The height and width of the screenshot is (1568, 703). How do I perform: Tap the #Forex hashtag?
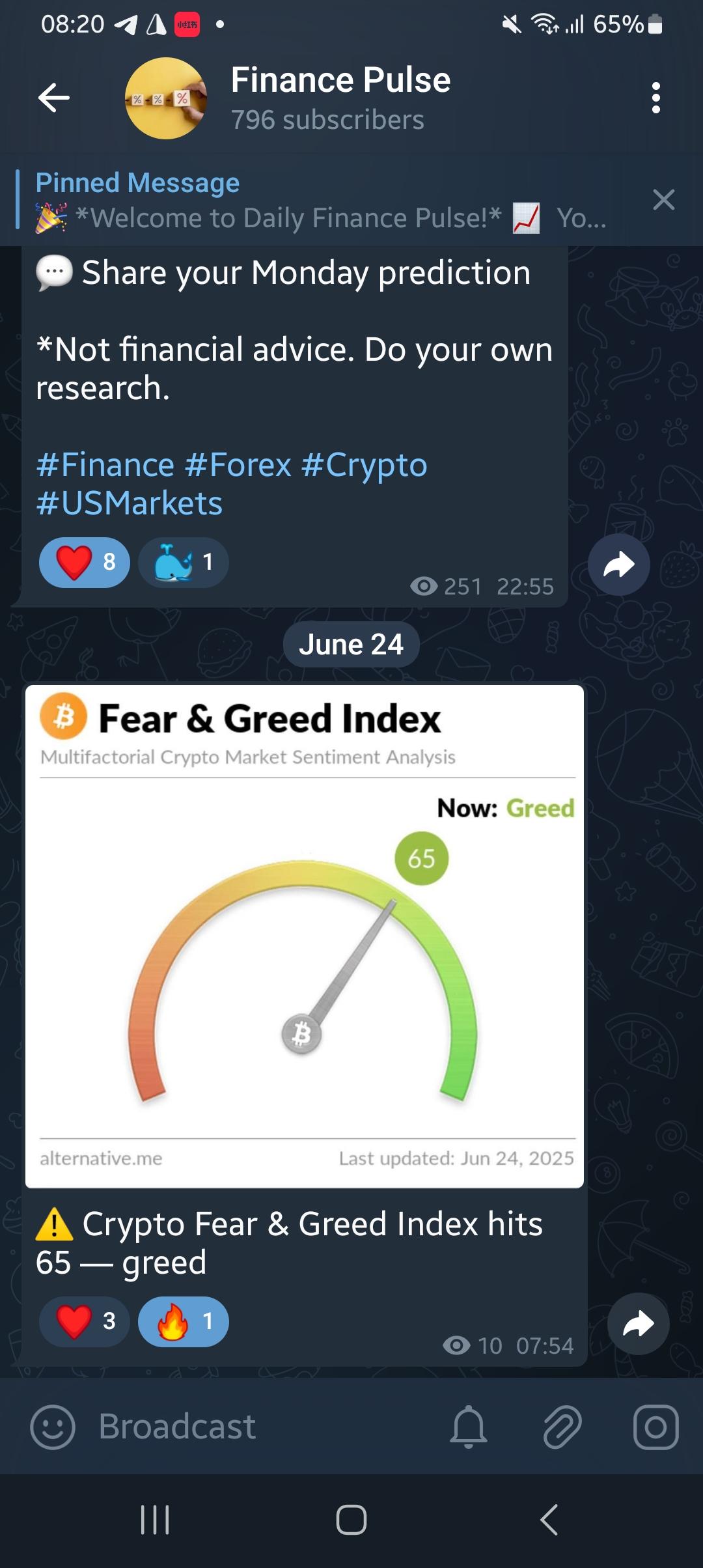tap(238, 465)
